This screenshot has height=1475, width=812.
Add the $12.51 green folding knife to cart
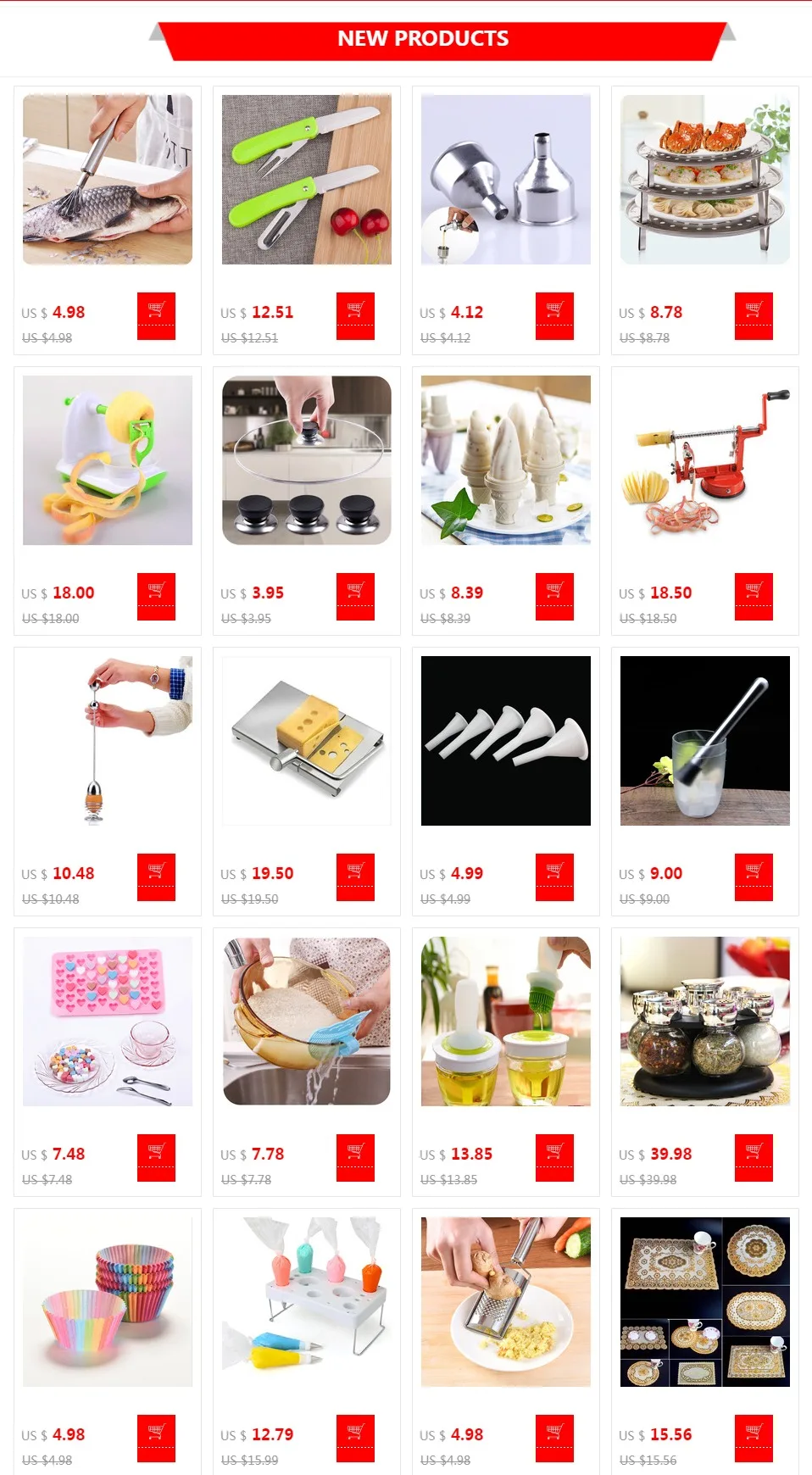(355, 316)
